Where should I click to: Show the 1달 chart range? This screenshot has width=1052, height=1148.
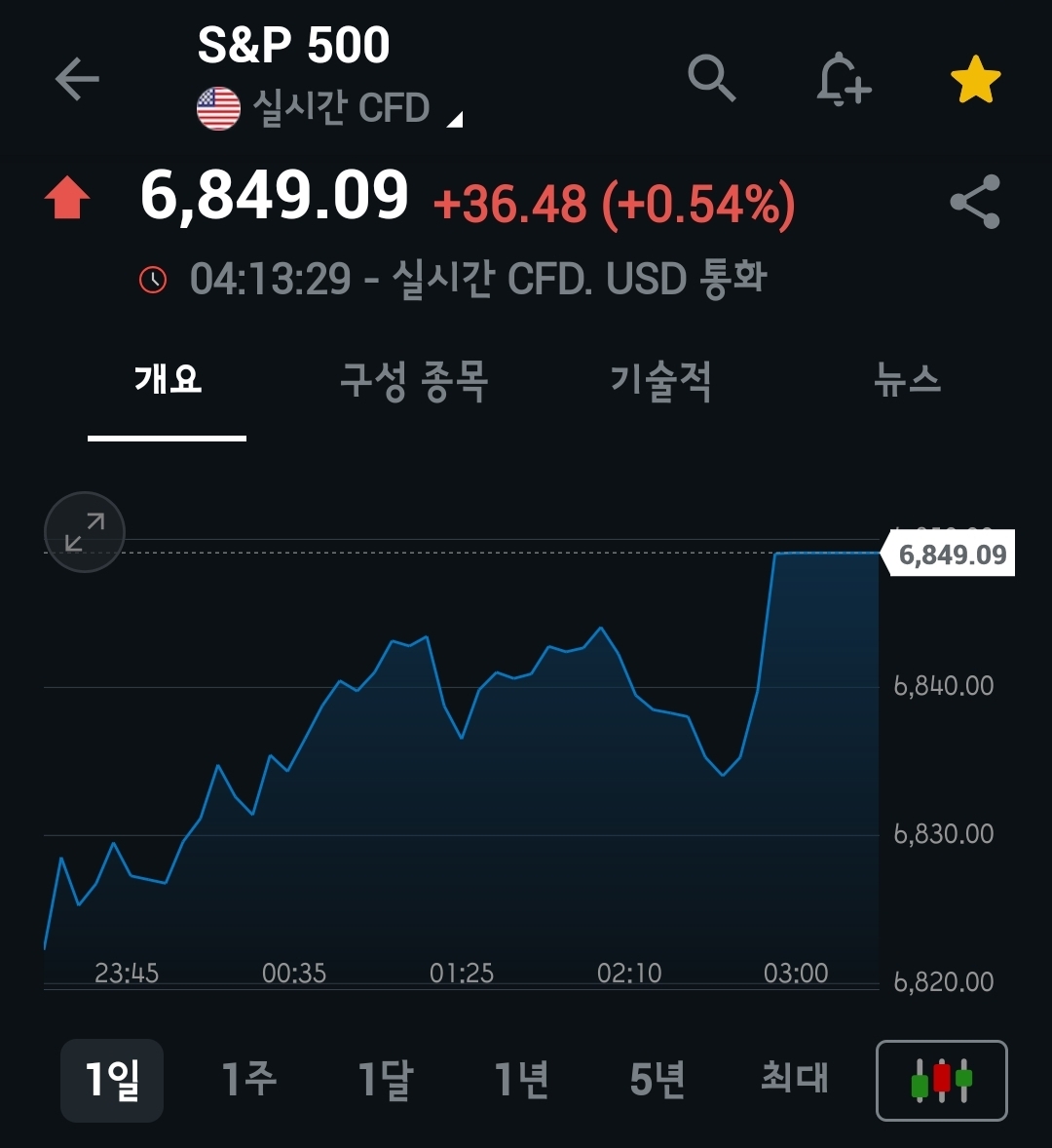(x=386, y=1080)
